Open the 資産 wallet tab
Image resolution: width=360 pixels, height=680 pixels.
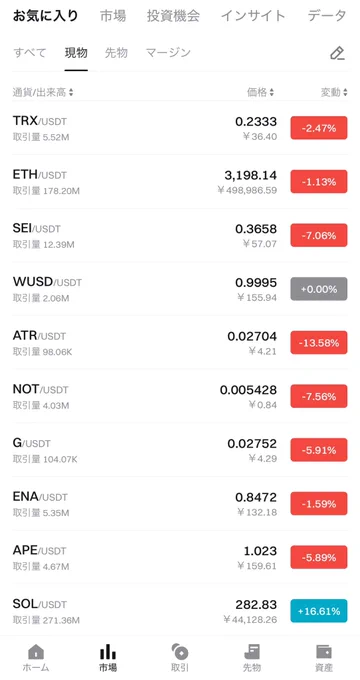(x=324, y=658)
